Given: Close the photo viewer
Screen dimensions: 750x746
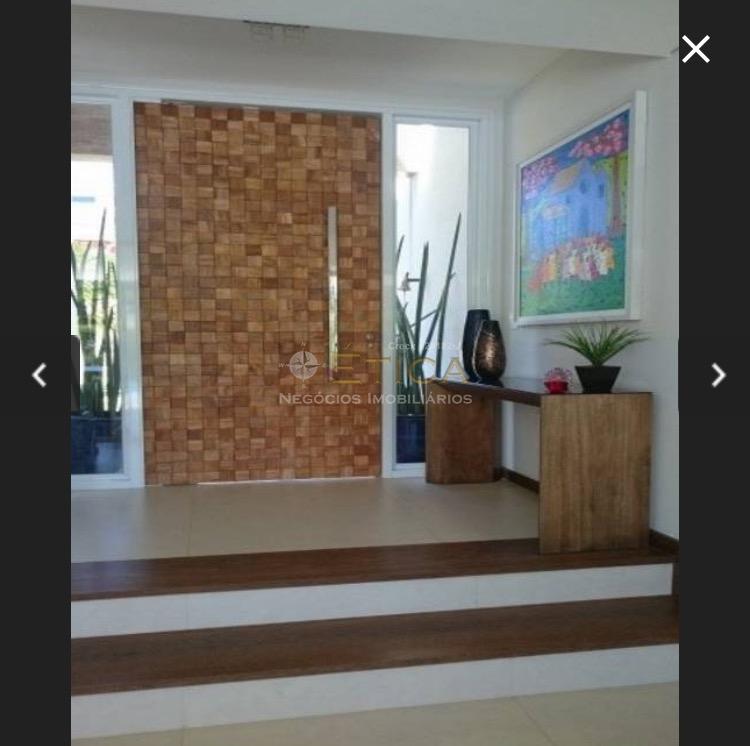Looking at the screenshot, I should coord(695,49).
